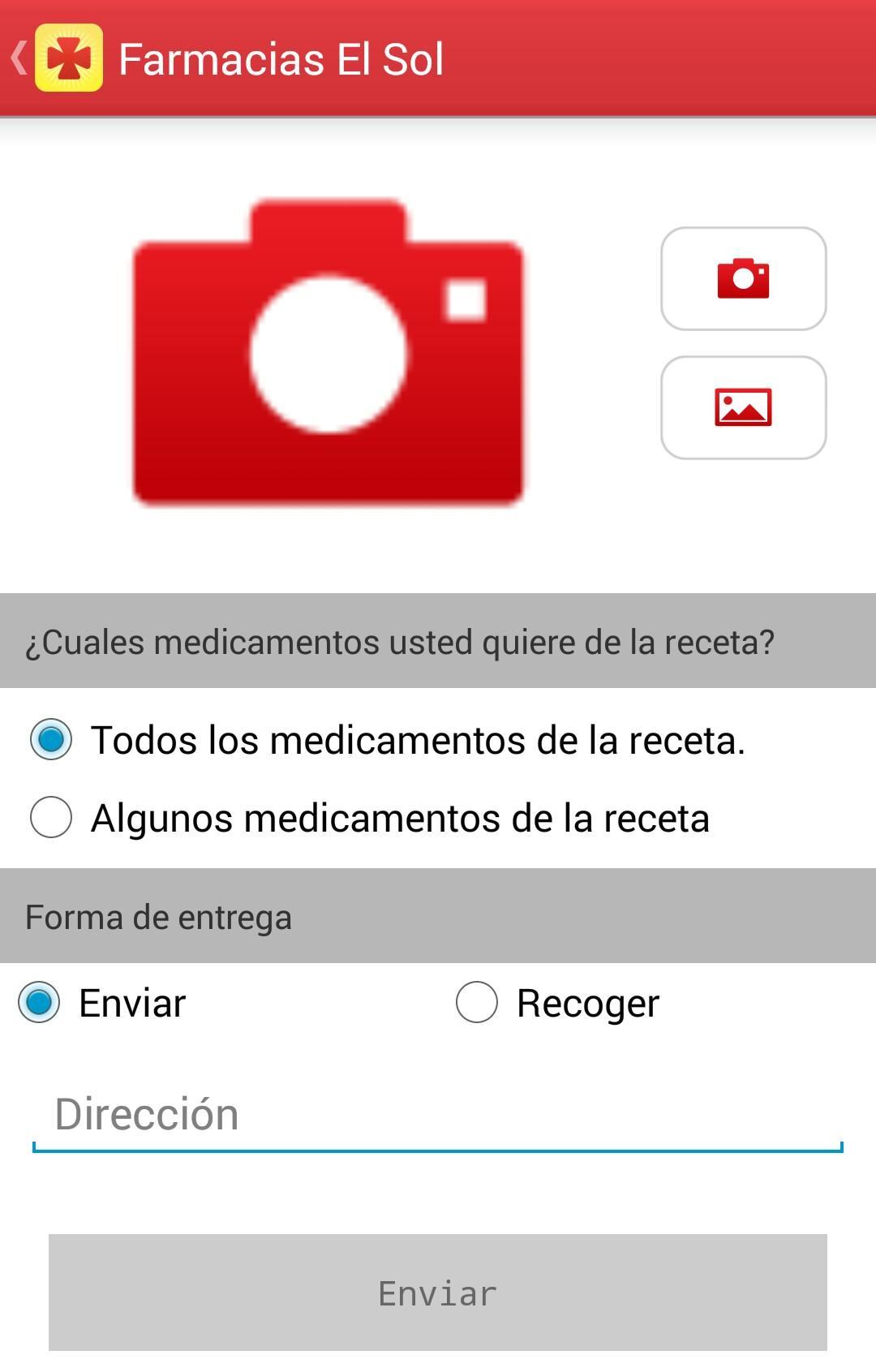Image resolution: width=876 pixels, height=1372 pixels.
Task: Select the 'Recoger' delivery option
Action: (478, 1003)
